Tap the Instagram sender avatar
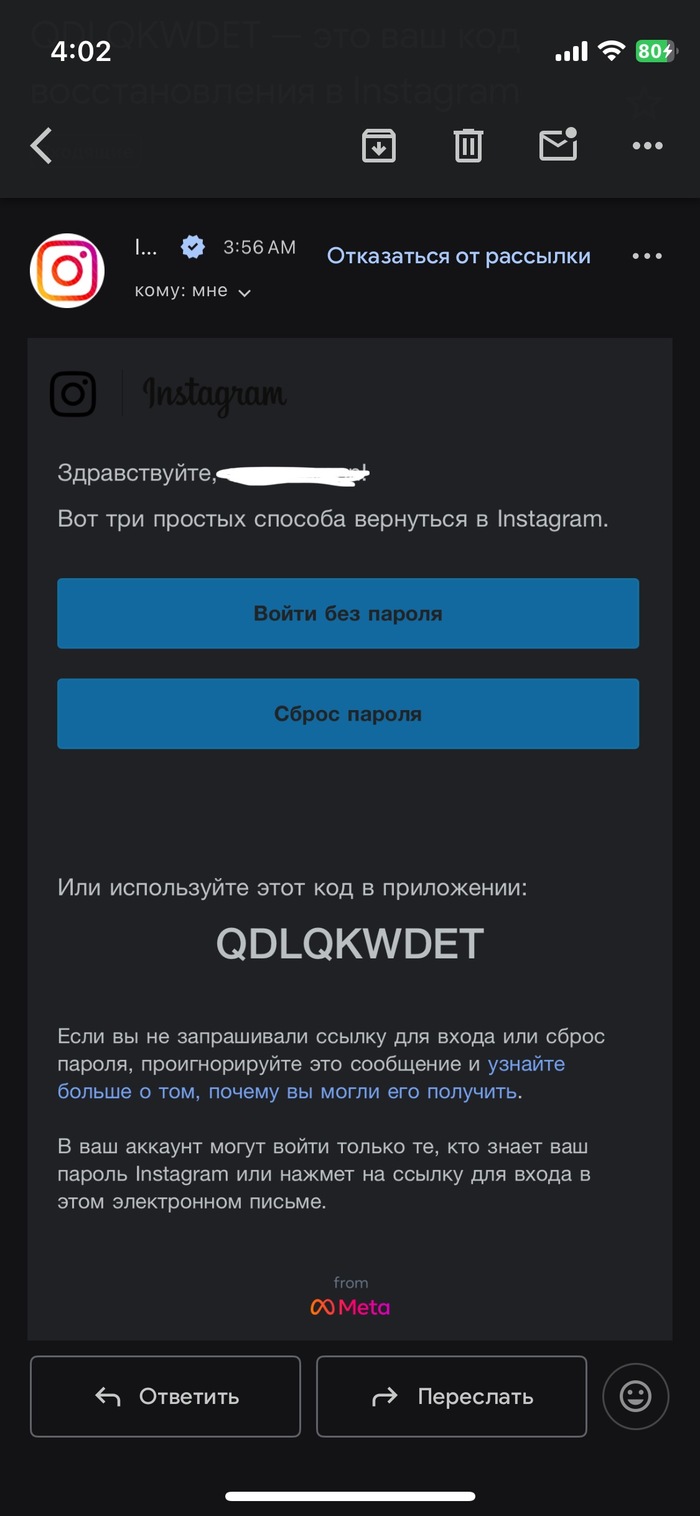 (x=67, y=270)
